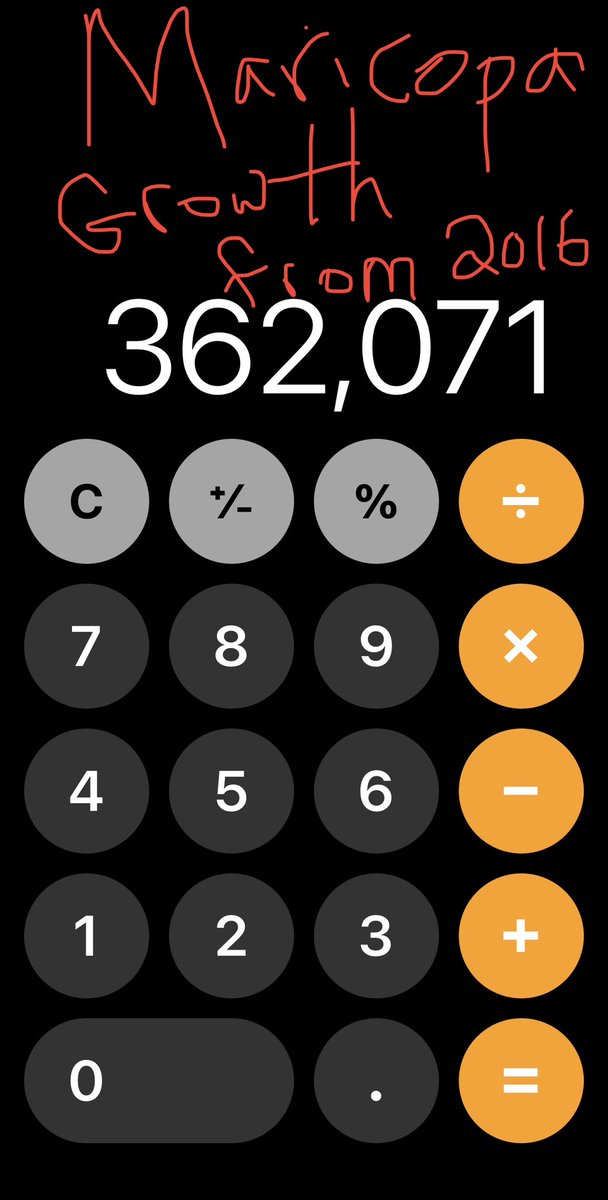Enter the digit 9
Image resolution: width=608 pixels, height=1200 pixels.
376,648
